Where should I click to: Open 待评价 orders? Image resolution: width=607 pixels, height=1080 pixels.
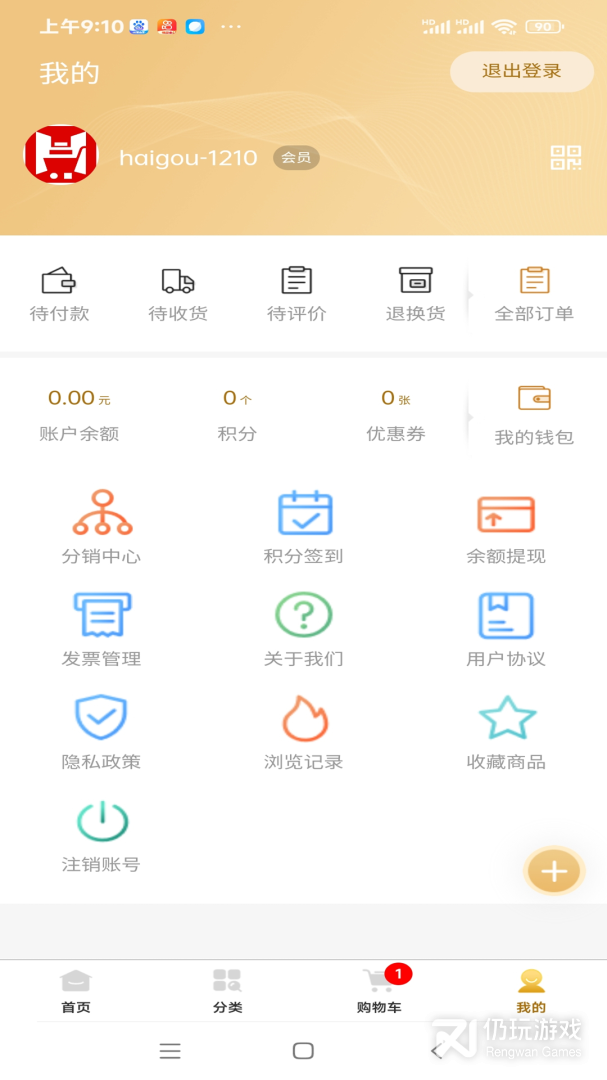click(297, 294)
